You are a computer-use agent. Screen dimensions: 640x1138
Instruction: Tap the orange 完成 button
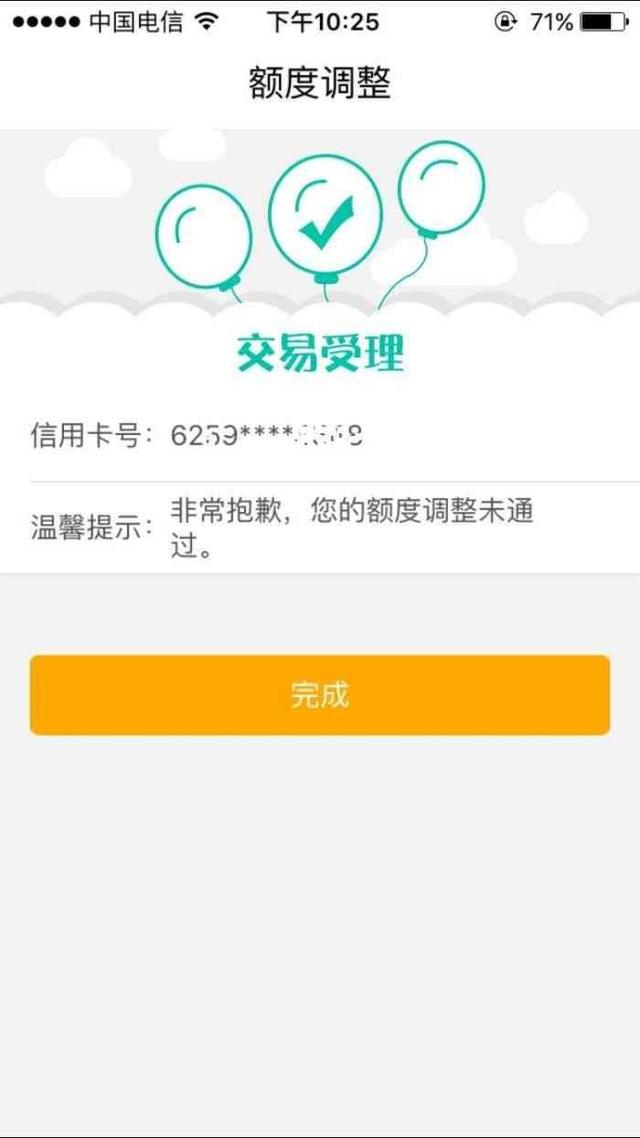[x=320, y=695]
